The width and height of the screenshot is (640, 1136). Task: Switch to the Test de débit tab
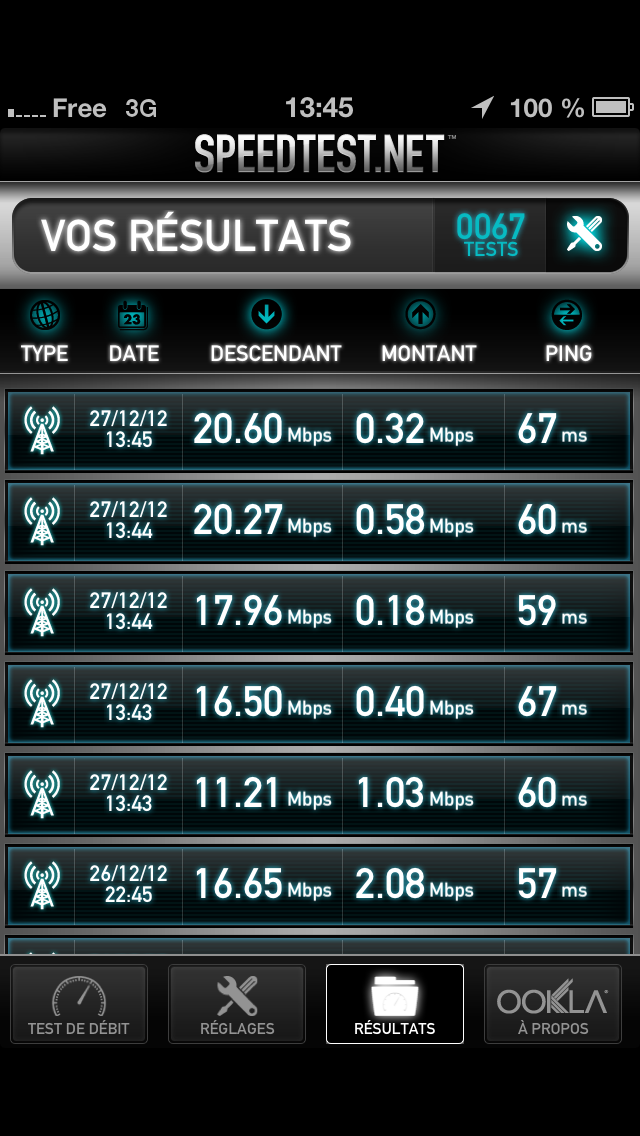click(79, 1003)
